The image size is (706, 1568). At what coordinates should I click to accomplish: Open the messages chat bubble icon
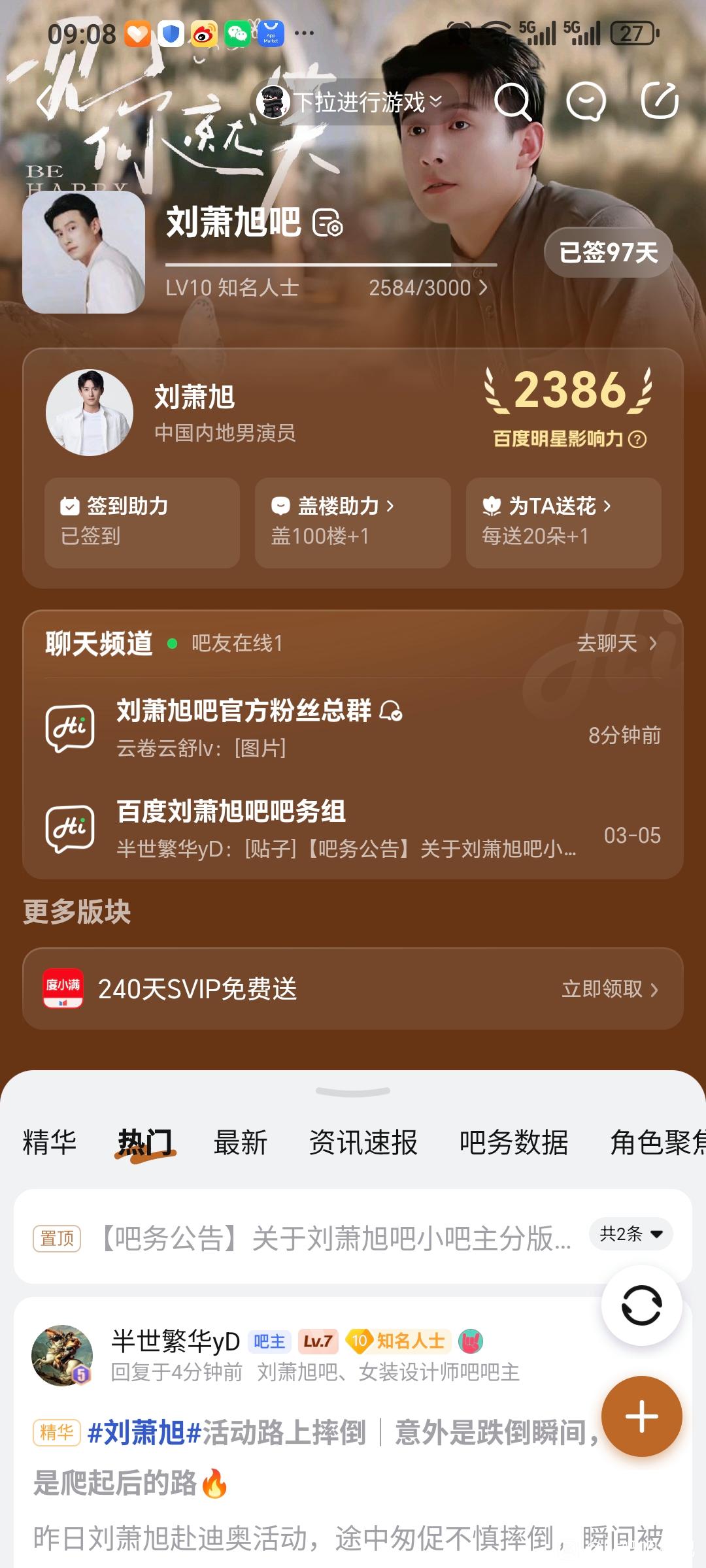pyautogui.click(x=585, y=102)
